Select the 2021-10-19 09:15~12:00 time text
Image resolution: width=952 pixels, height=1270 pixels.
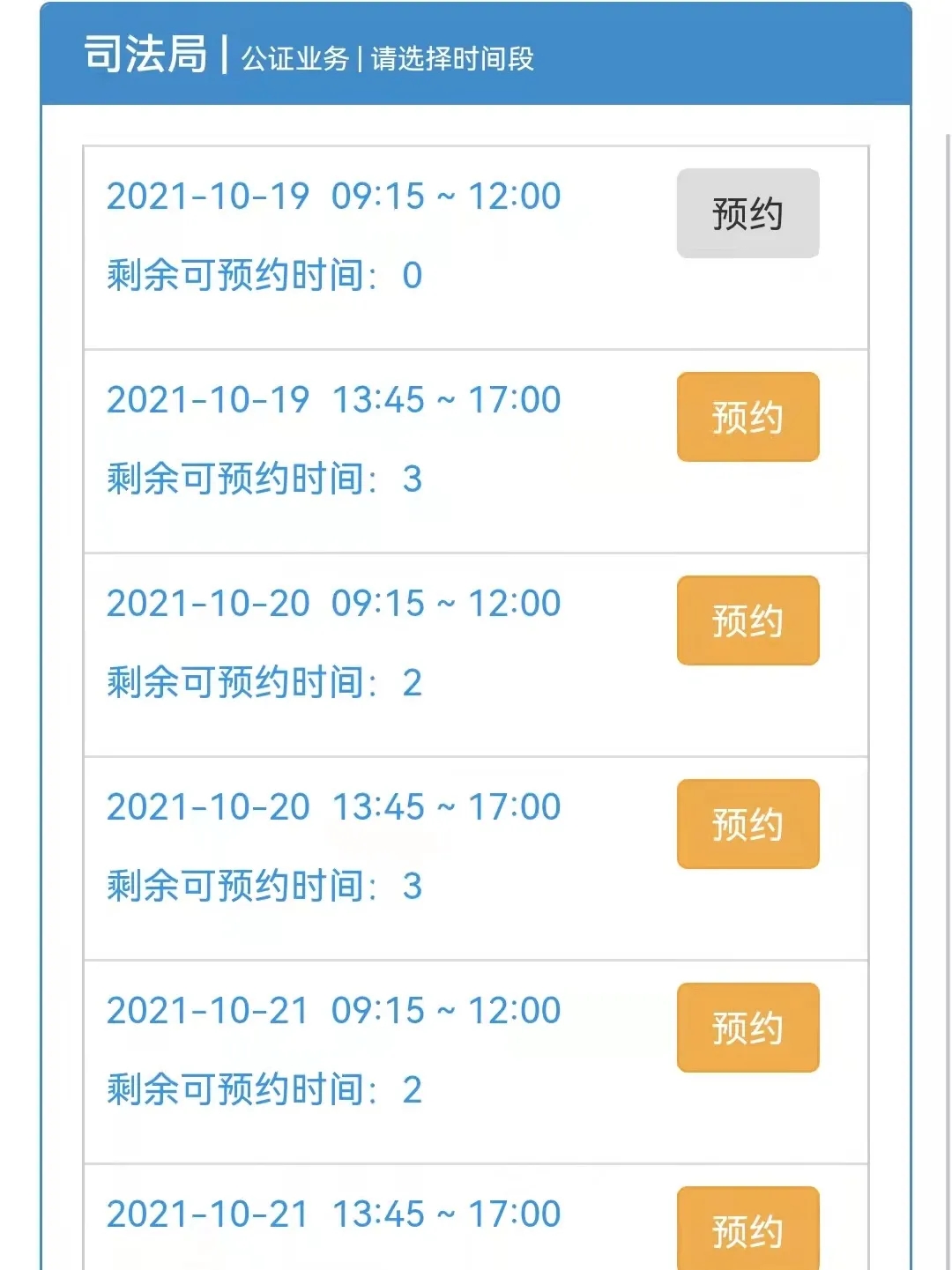pos(333,196)
